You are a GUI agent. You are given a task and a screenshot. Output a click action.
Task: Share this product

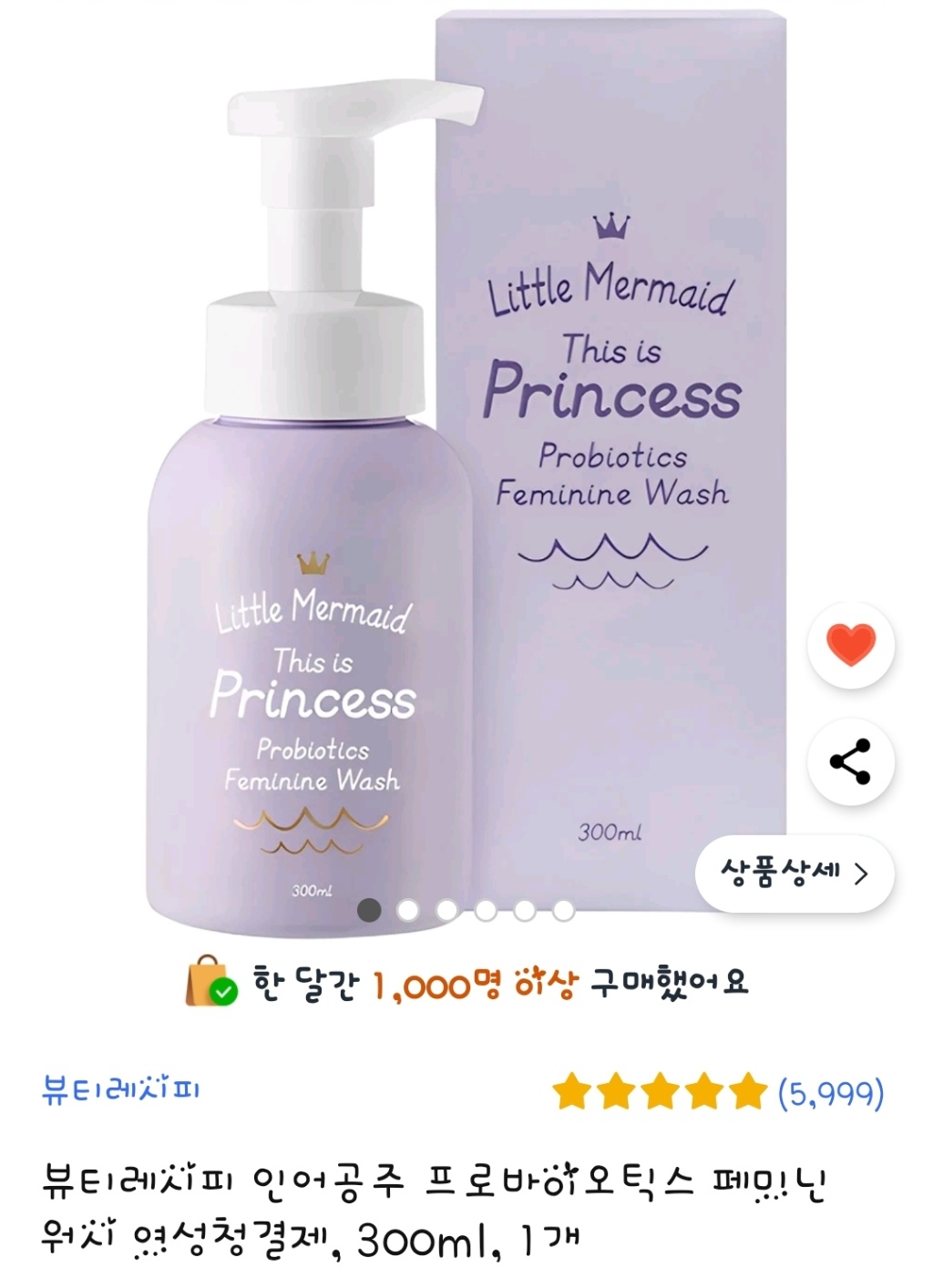click(850, 762)
